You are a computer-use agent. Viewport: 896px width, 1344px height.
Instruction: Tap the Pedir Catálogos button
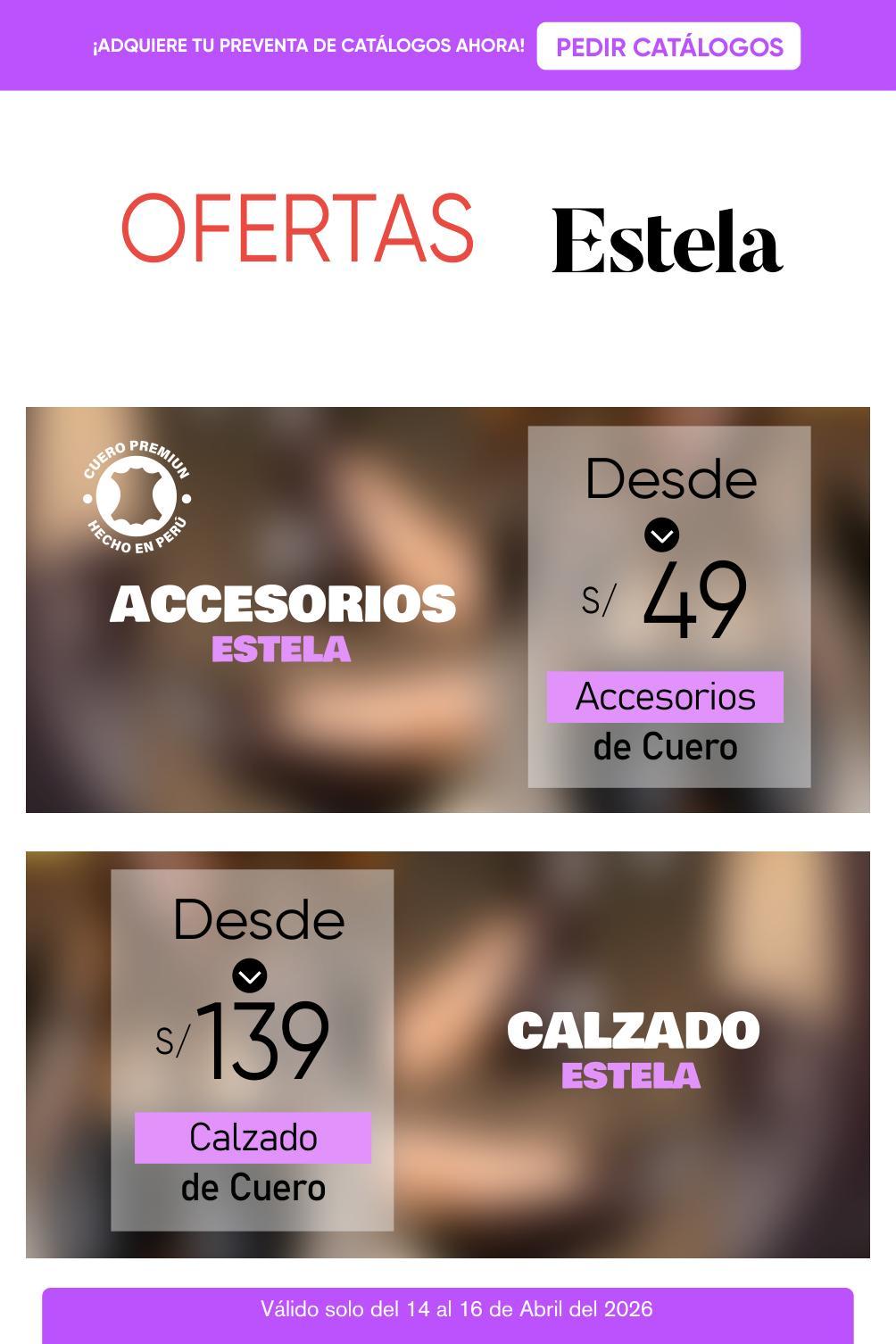(x=668, y=46)
